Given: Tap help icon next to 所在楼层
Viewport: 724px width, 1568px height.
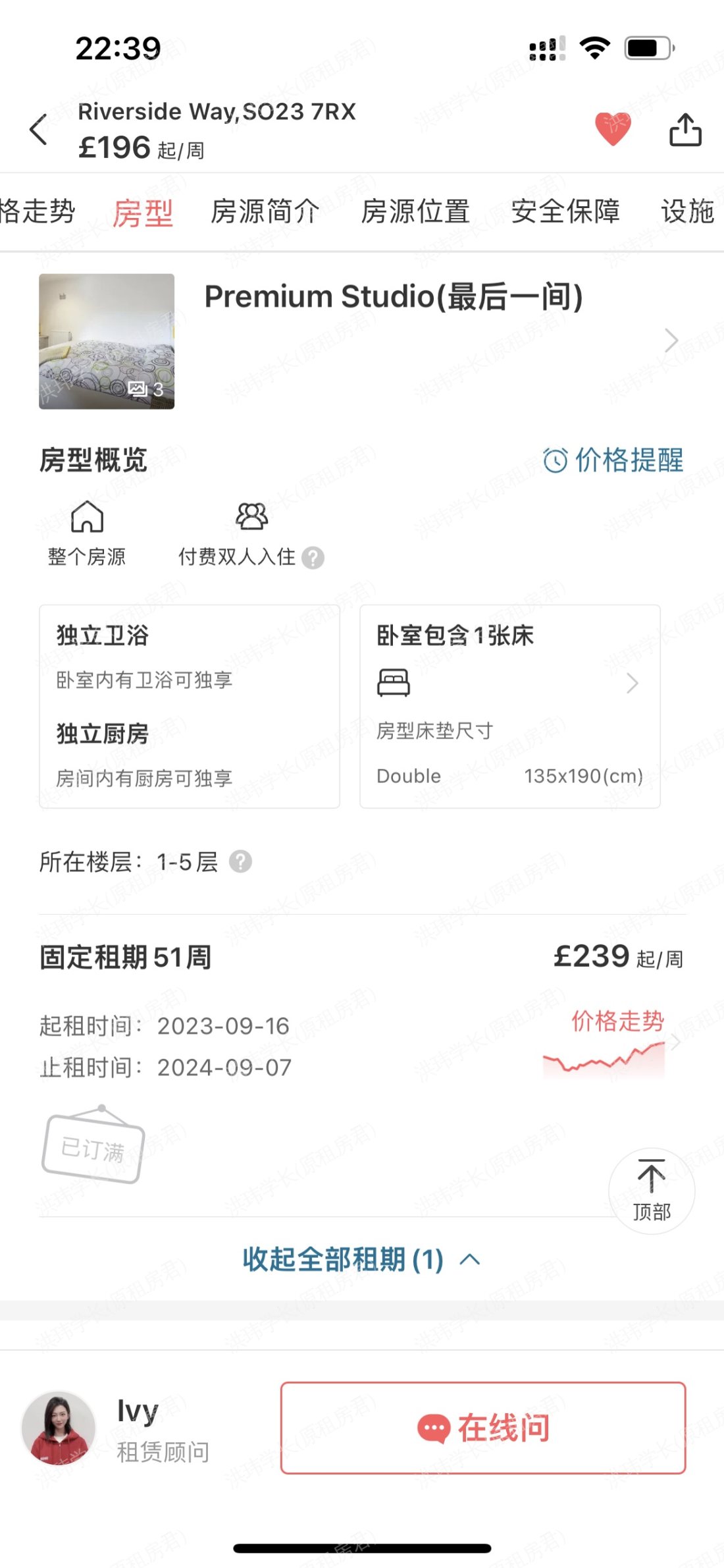Looking at the screenshot, I should [240, 861].
